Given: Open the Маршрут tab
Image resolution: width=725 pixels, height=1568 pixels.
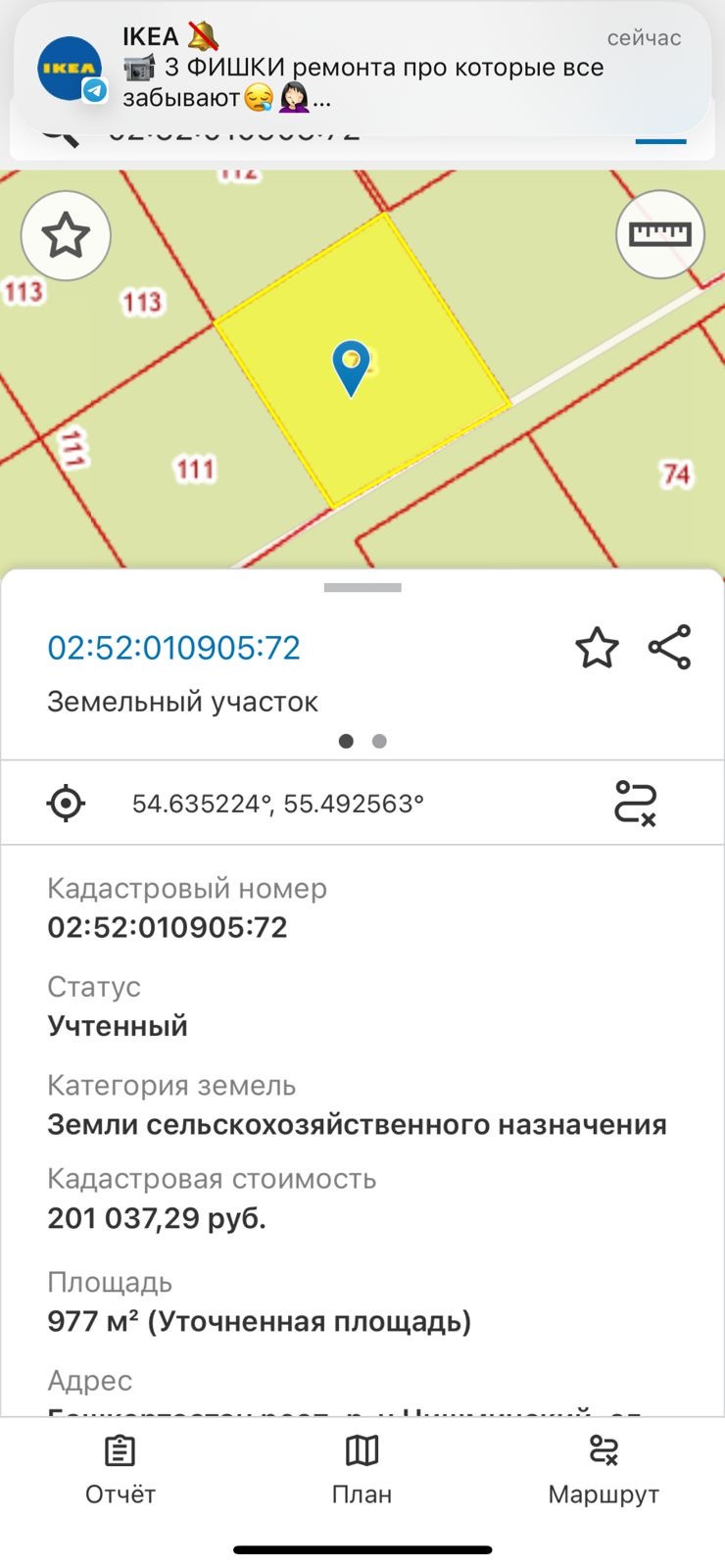Looking at the screenshot, I should pos(604,1470).
